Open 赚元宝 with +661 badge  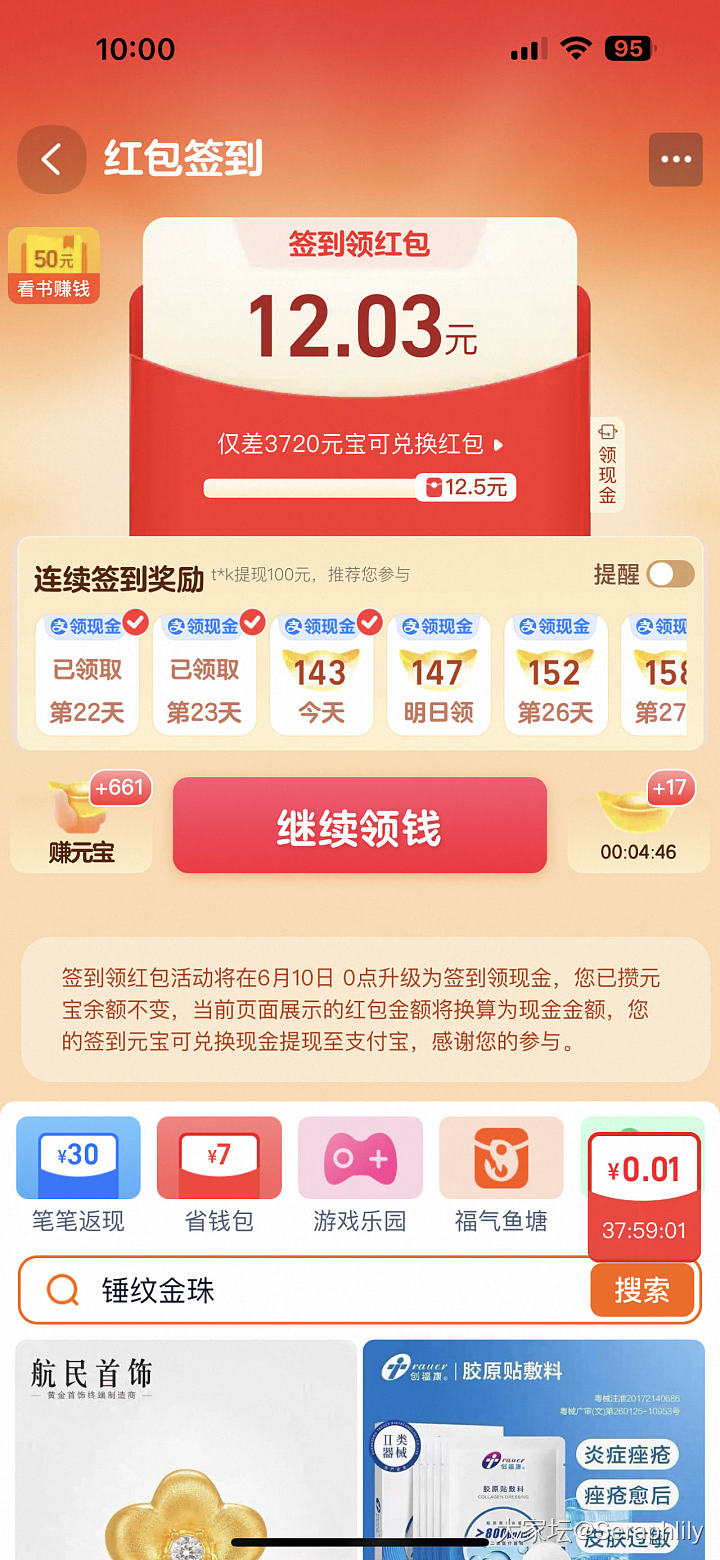[81, 823]
